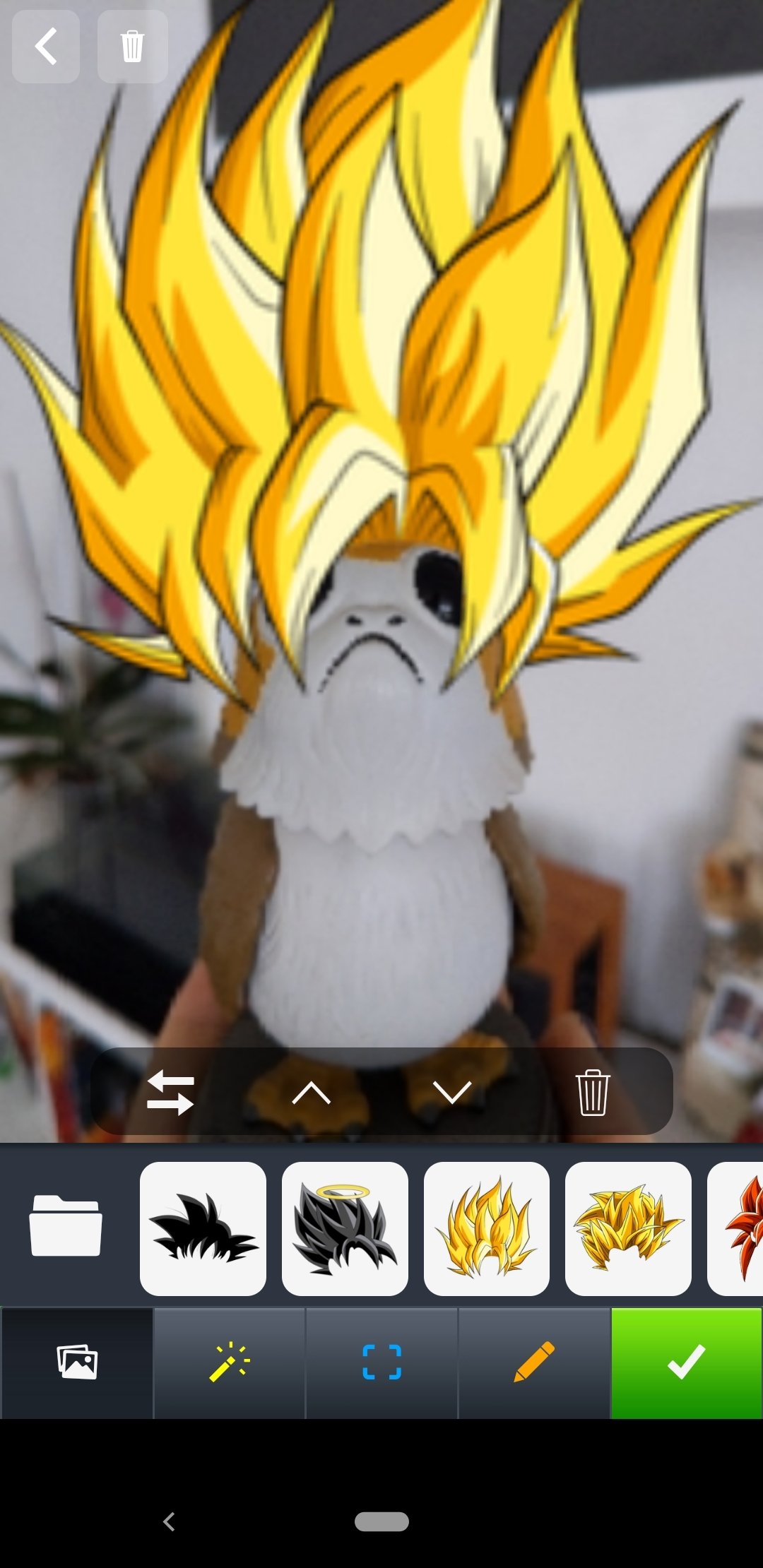Go back with the top-left arrow
Screen dimensions: 763x1568
[46, 47]
